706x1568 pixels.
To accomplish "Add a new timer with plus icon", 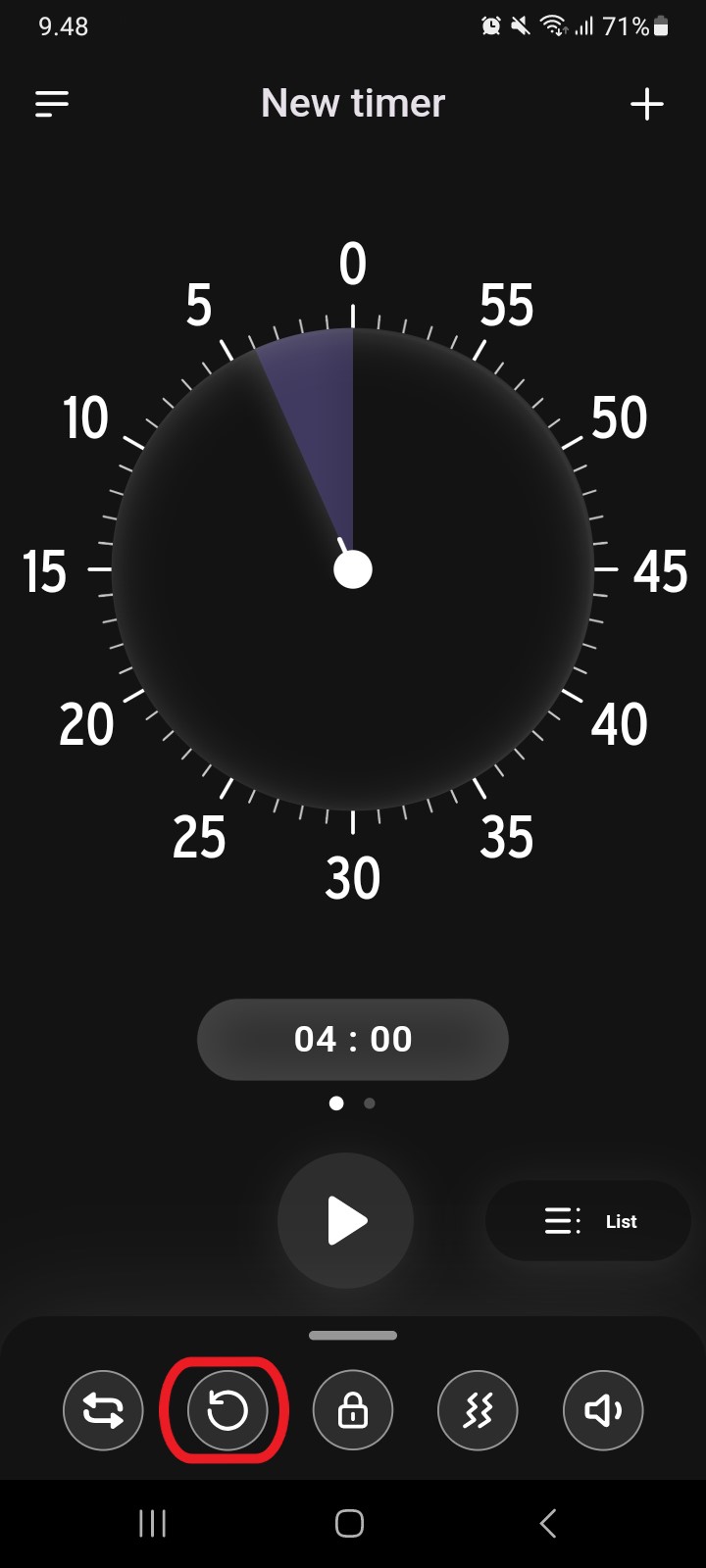I will [x=646, y=104].
